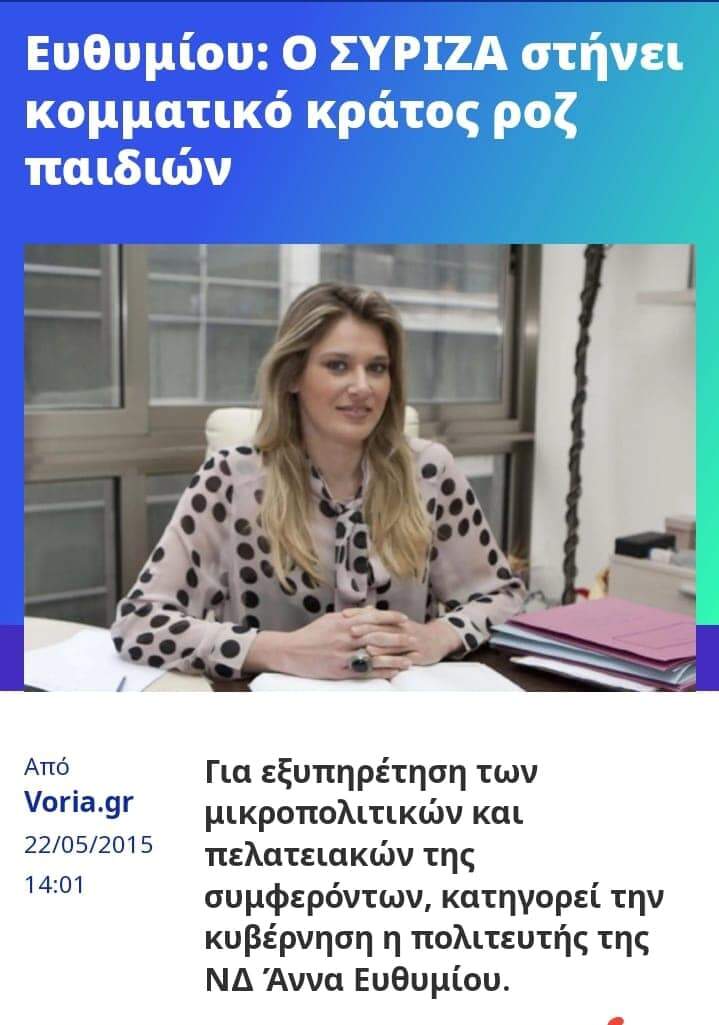Open the Voria.gr author link
Image resolution: width=719 pixels, height=1025 pixels.
78,803
